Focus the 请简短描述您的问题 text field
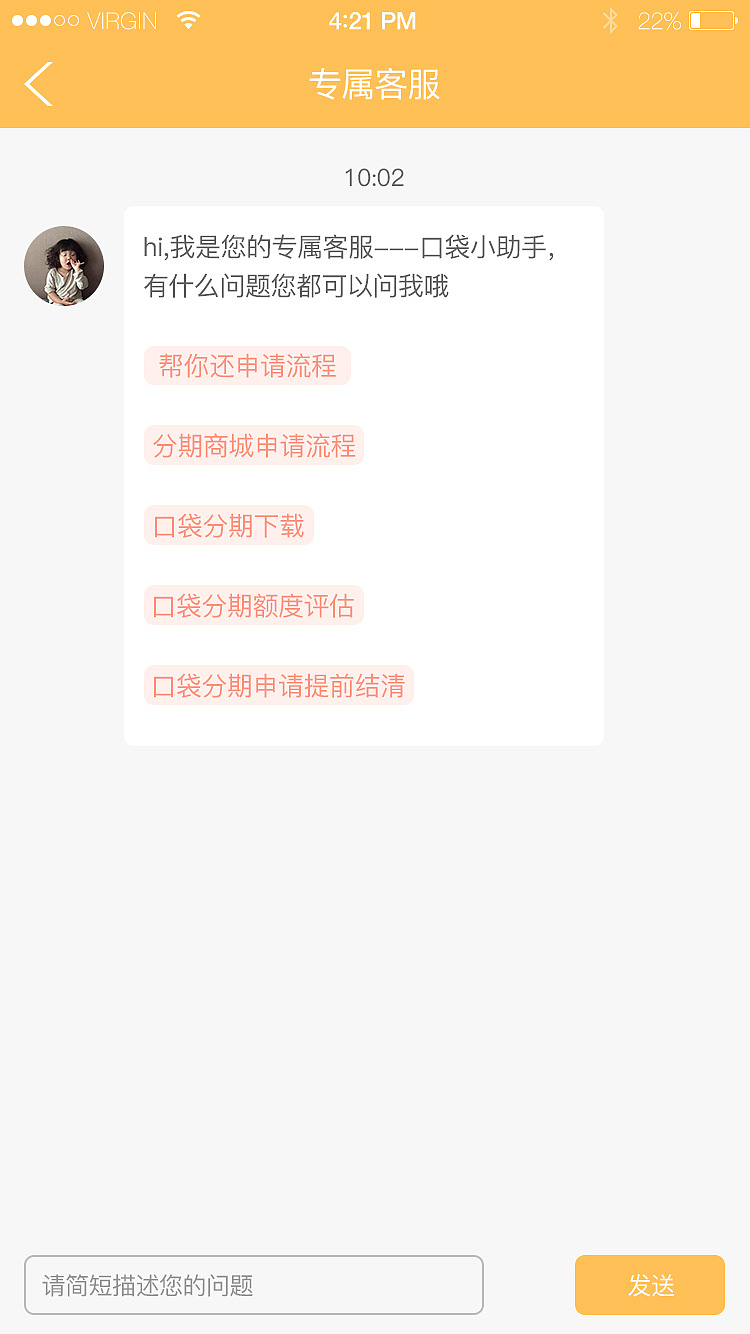 pos(254,1285)
